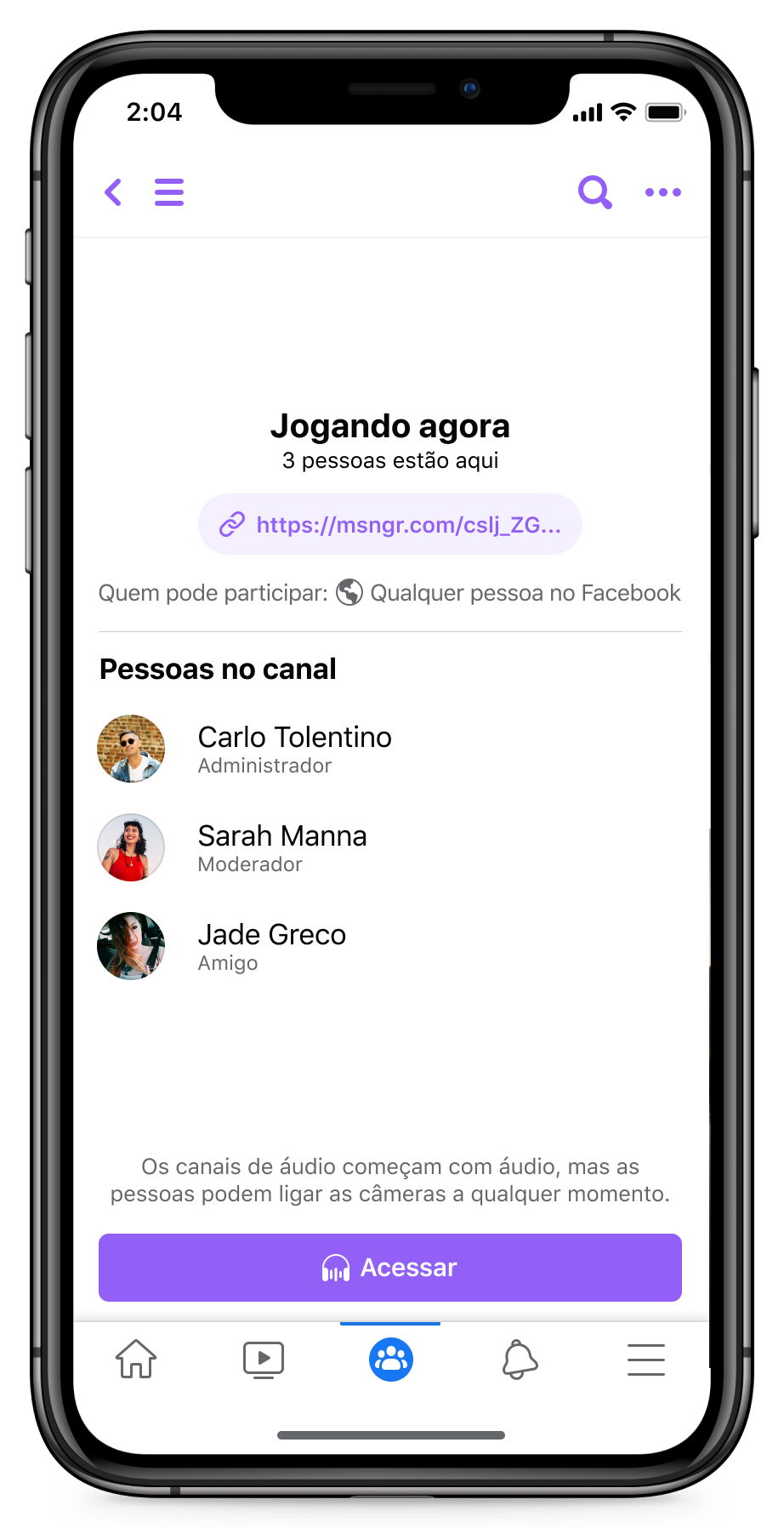Viewport: 784px width, 1528px height.
Task: Switch to the Watch video tab
Action: [x=264, y=1359]
